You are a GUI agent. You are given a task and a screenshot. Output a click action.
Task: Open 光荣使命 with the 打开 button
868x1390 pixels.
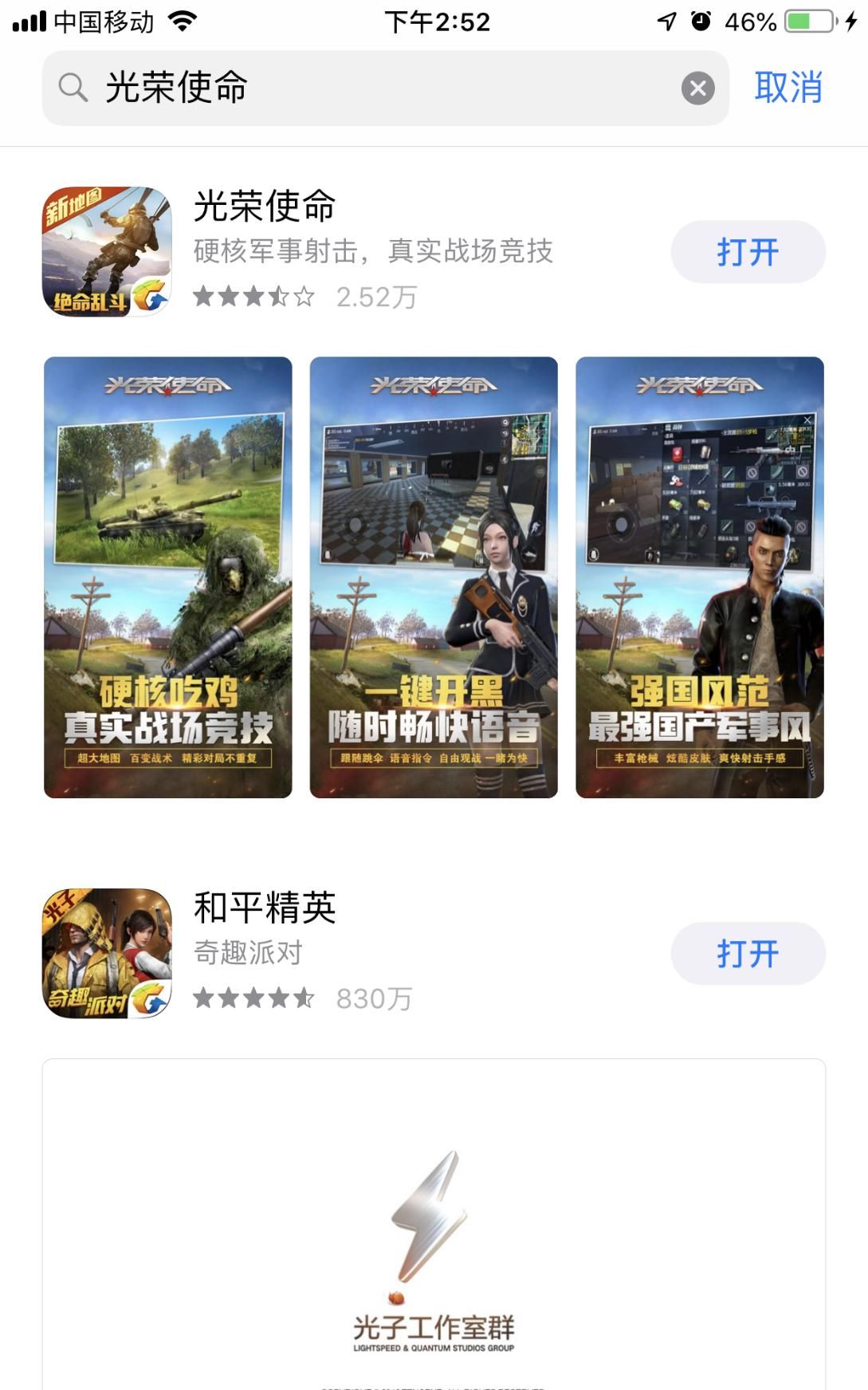pos(748,250)
